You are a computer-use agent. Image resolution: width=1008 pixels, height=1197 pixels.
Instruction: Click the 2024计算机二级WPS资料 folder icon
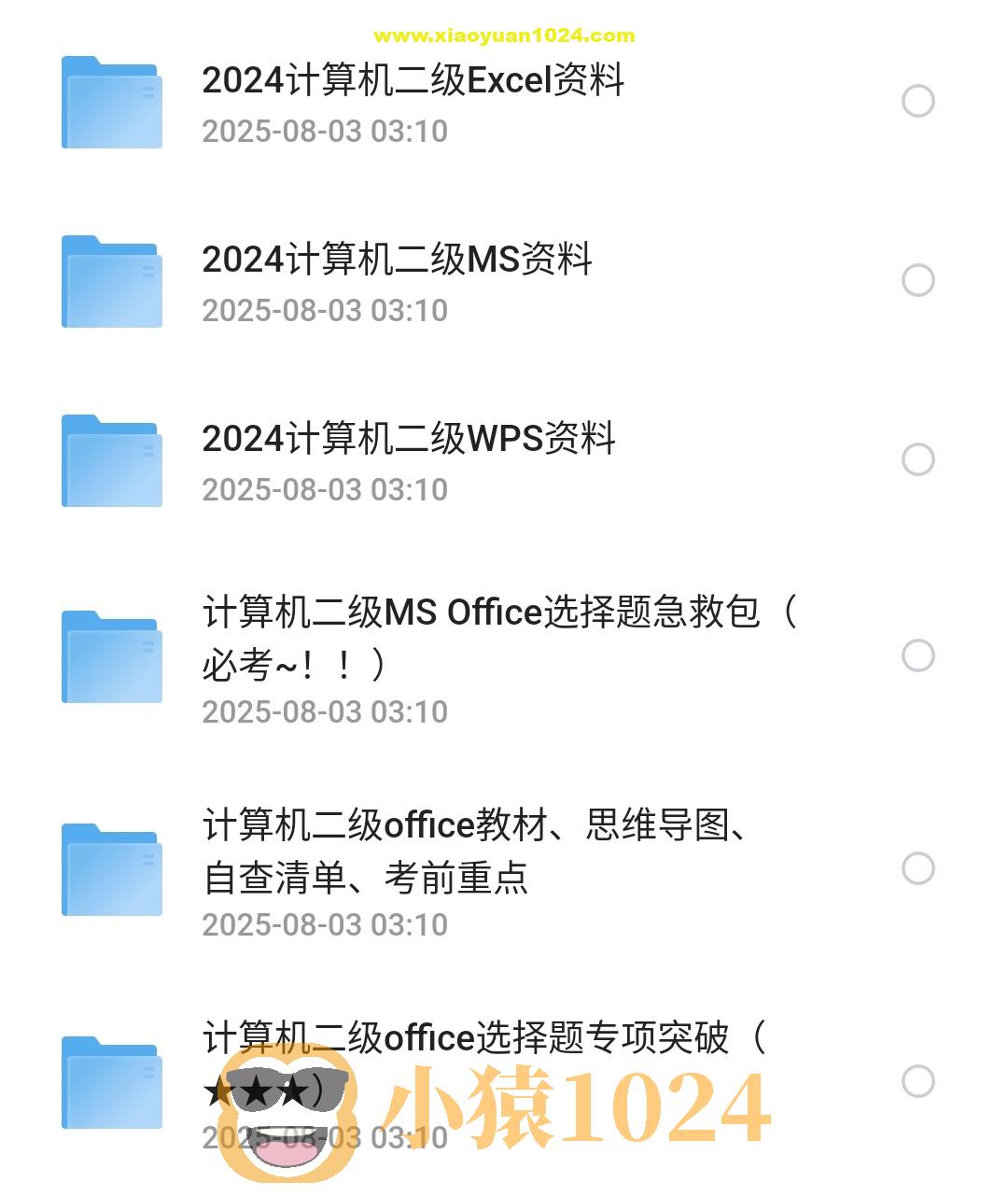(110, 459)
